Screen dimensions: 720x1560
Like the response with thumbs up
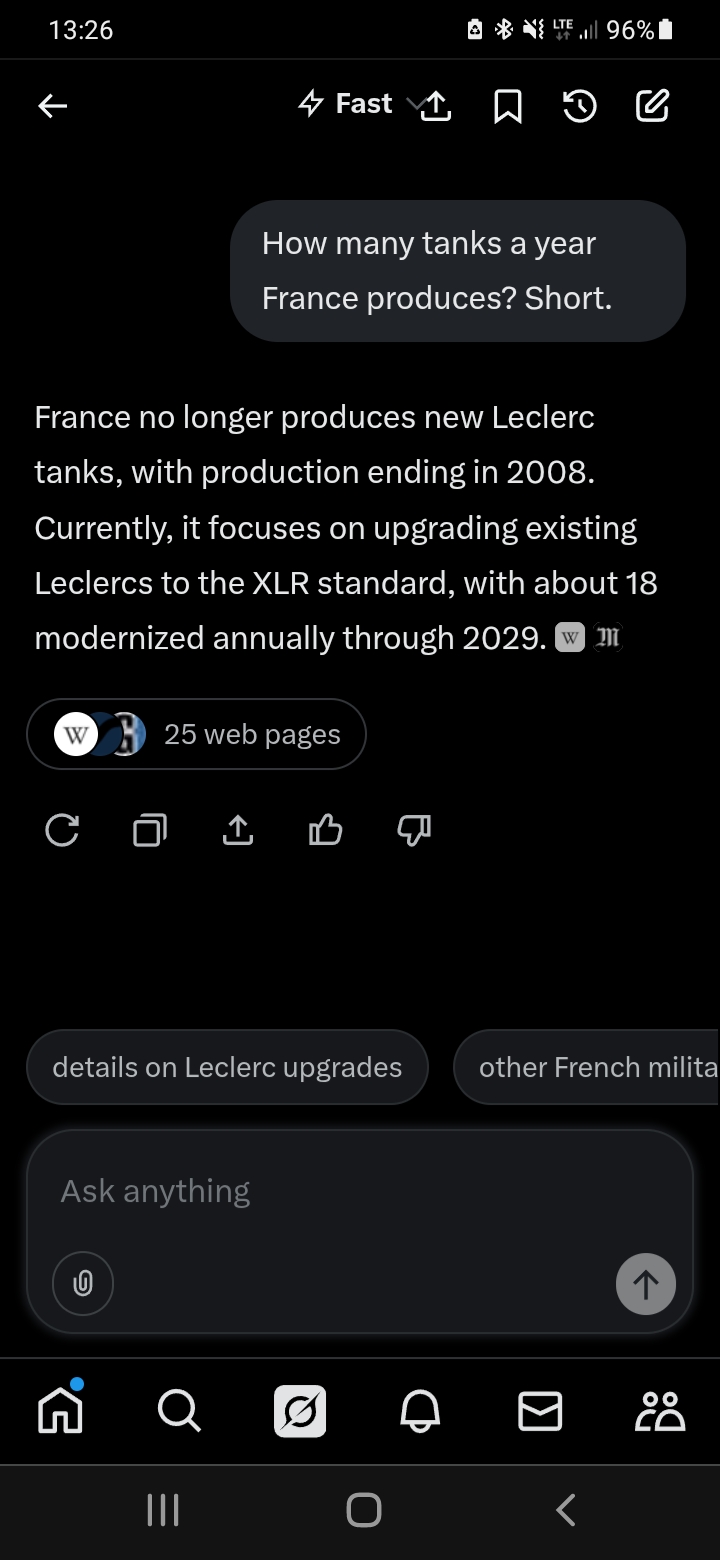[325, 830]
